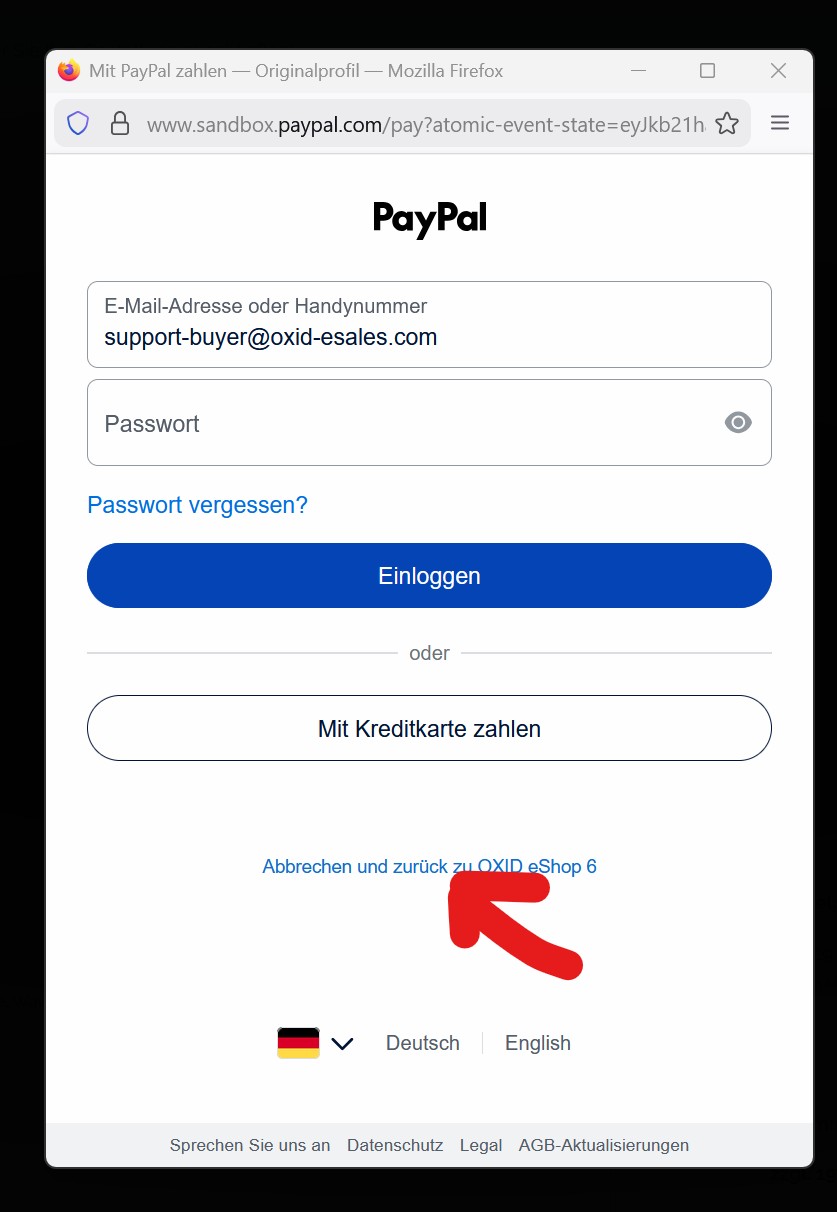Screen dimensions: 837x1212
Task: Select Deutsch language
Action: 422,1043
